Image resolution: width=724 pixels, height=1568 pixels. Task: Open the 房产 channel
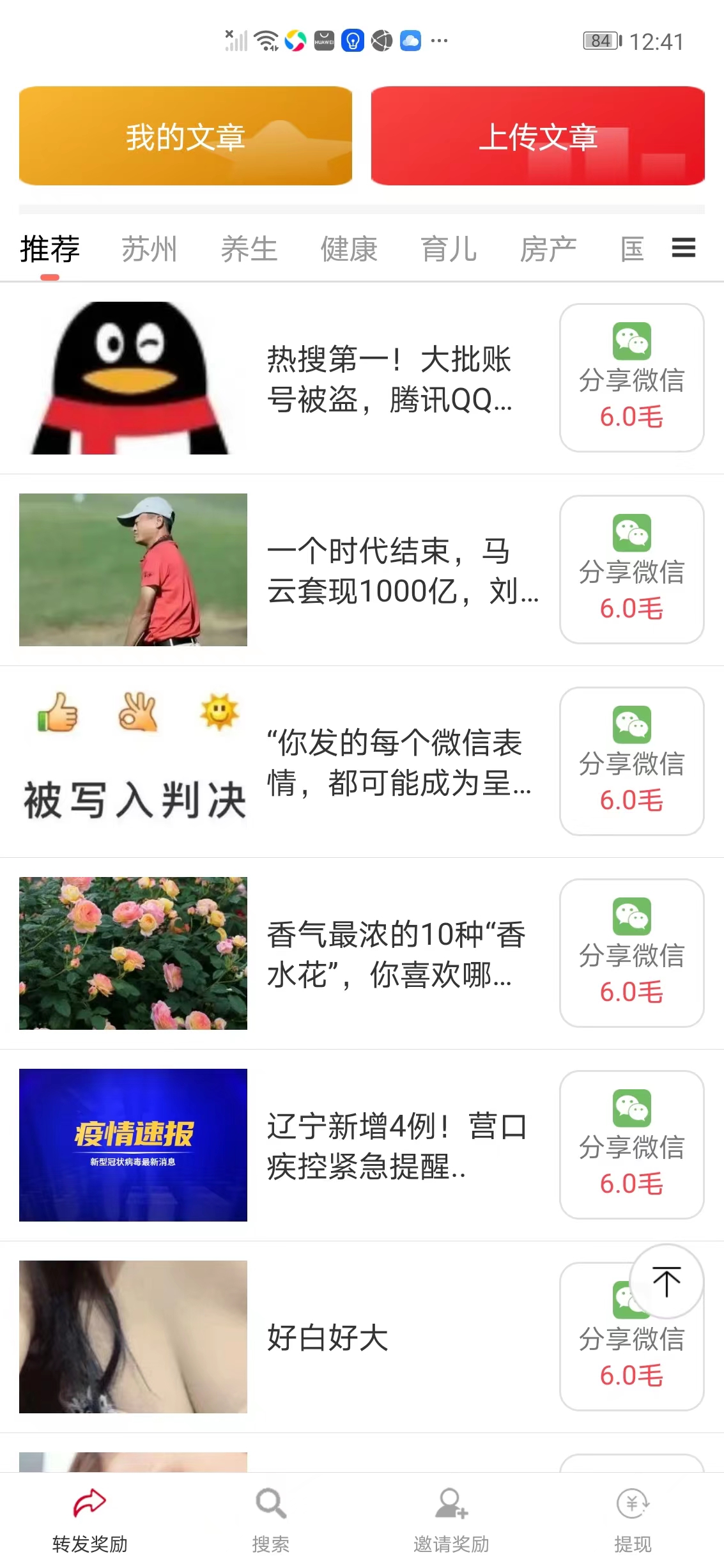click(x=550, y=249)
